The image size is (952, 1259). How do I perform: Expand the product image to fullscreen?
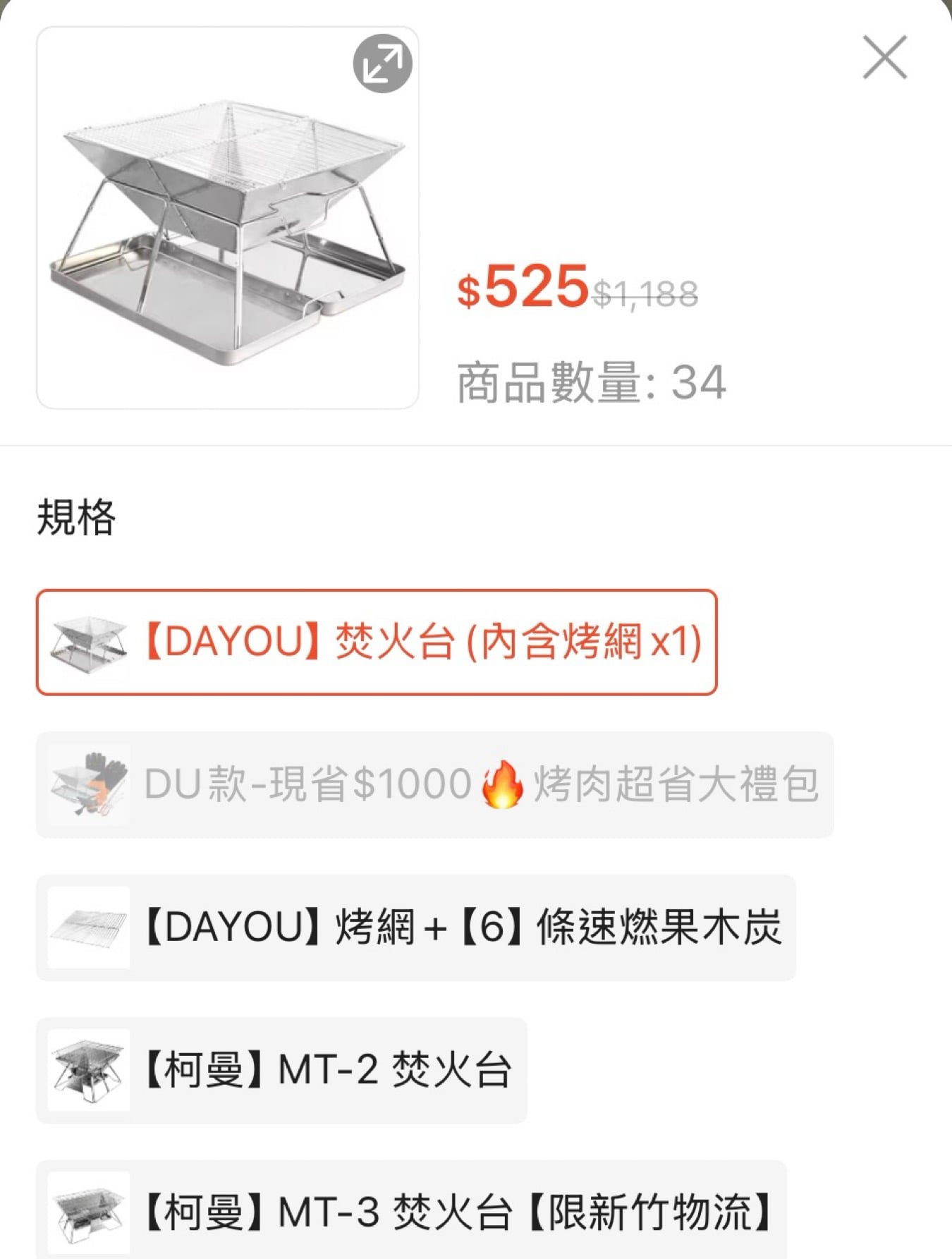382,64
